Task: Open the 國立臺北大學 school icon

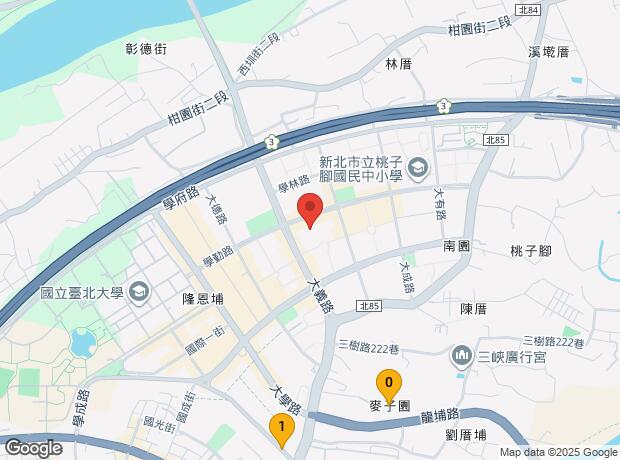Action: click(x=140, y=293)
